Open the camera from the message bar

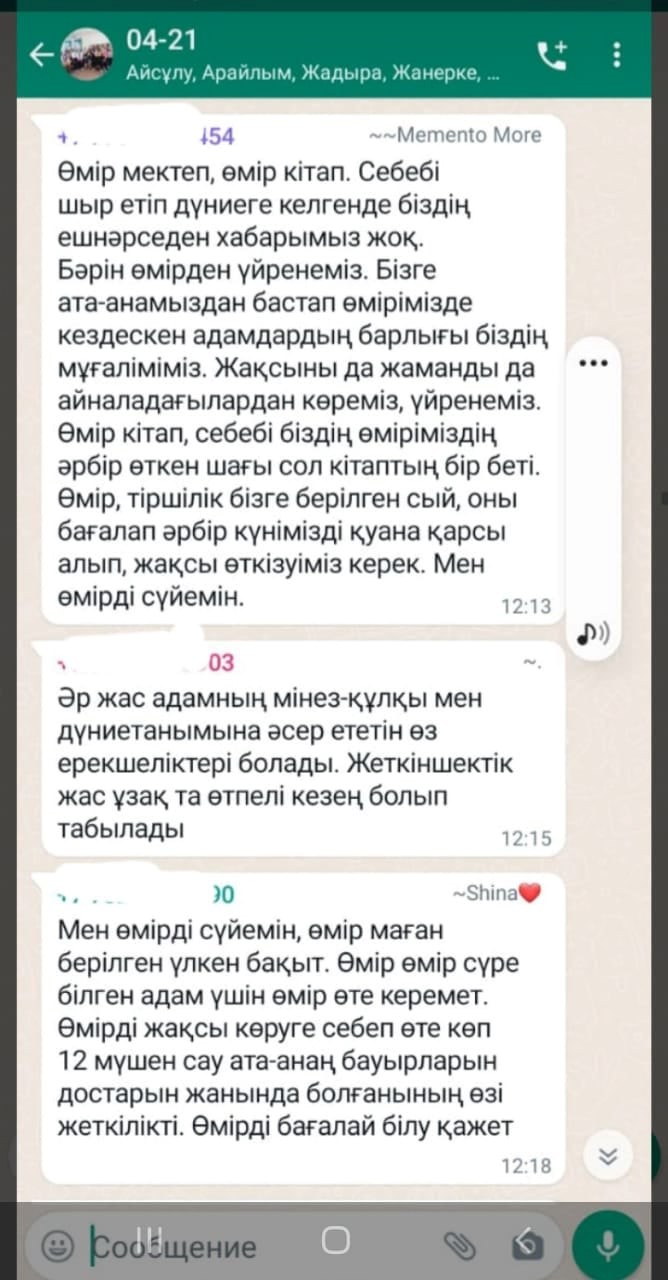(x=527, y=1245)
